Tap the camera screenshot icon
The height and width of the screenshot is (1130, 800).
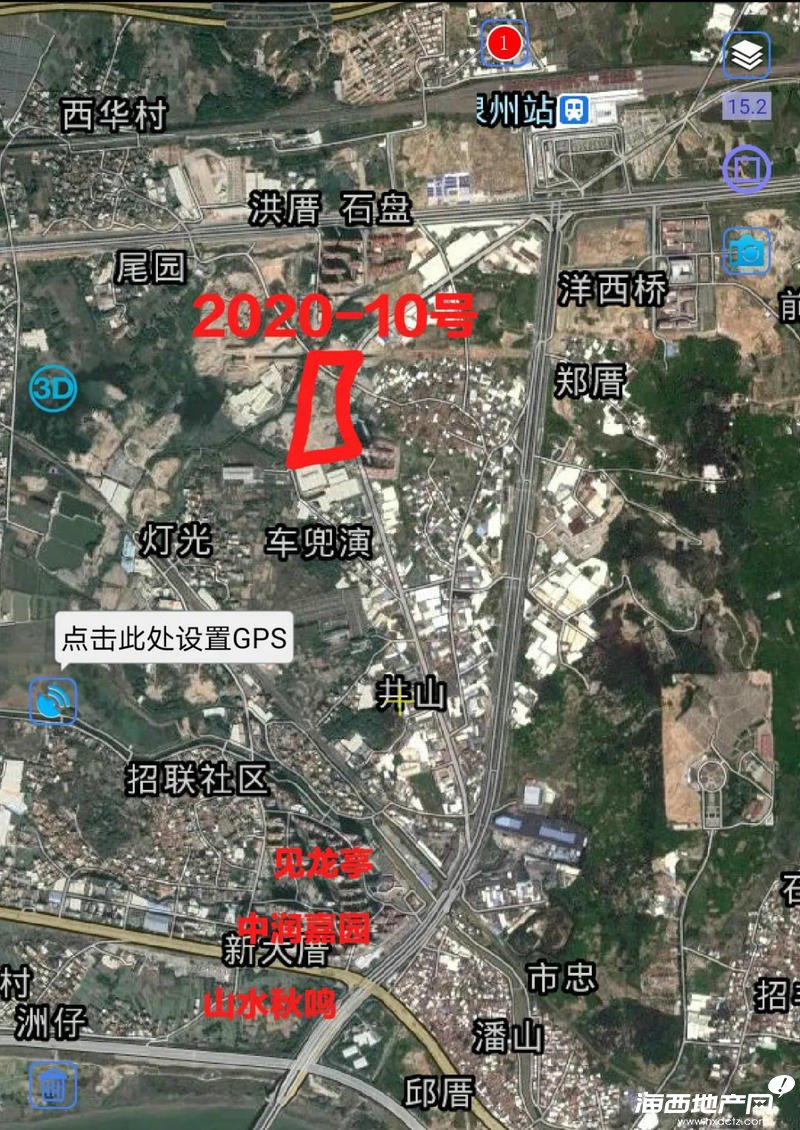746,252
